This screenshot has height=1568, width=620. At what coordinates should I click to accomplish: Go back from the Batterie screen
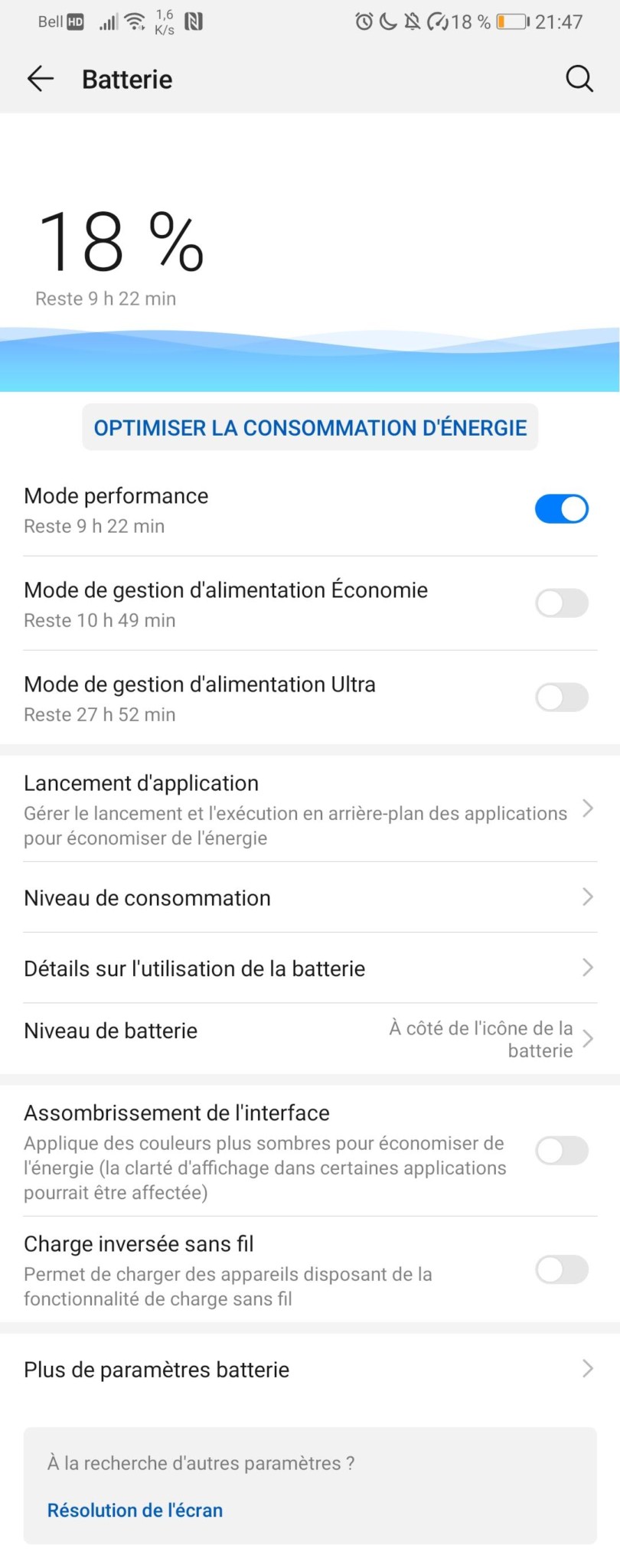tap(40, 79)
